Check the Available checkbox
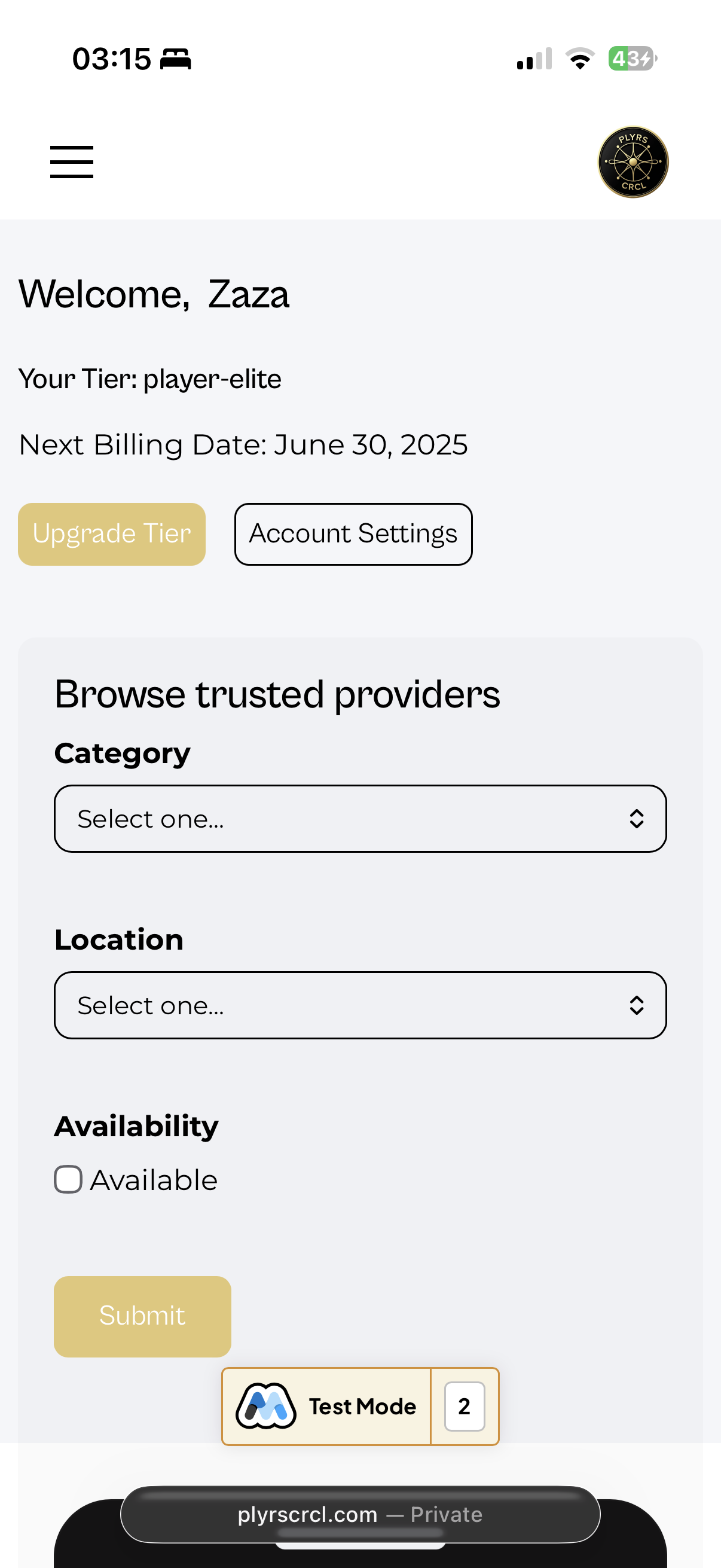Viewport: 721px width, 1568px height. tap(68, 1180)
